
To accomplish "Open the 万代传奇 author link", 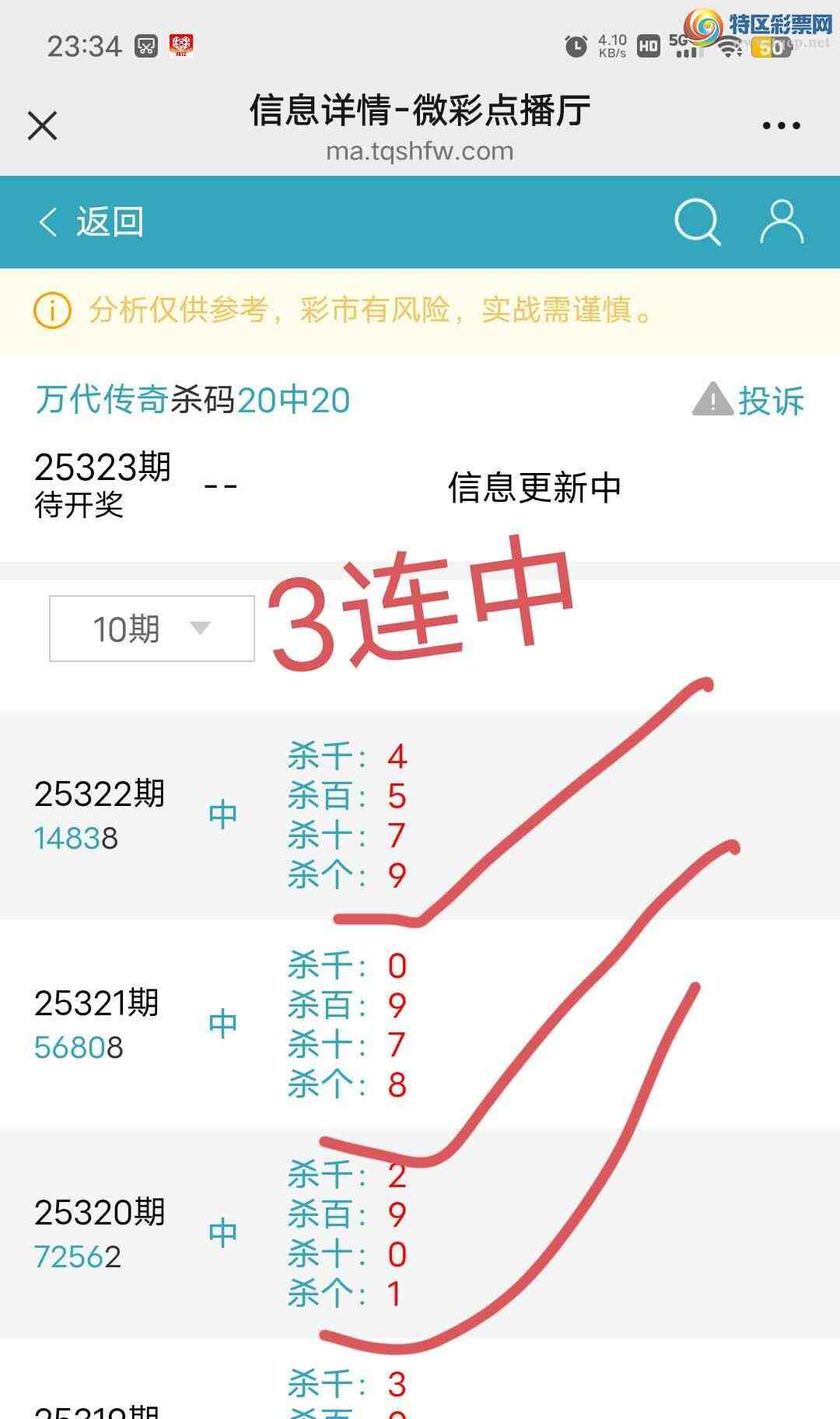I will (102, 400).
